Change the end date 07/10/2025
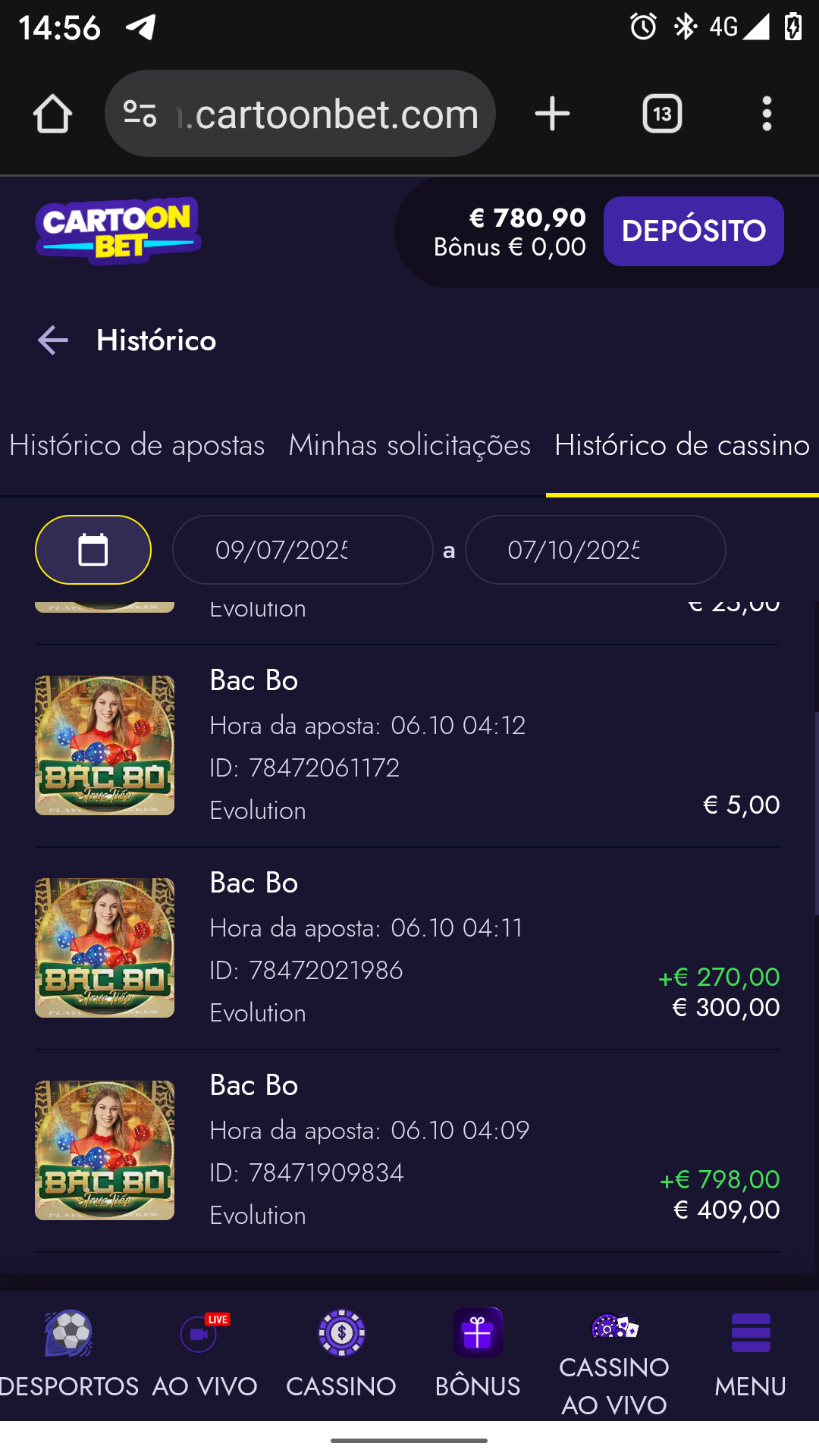Image resolution: width=819 pixels, height=1456 pixels. (x=595, y=550)
